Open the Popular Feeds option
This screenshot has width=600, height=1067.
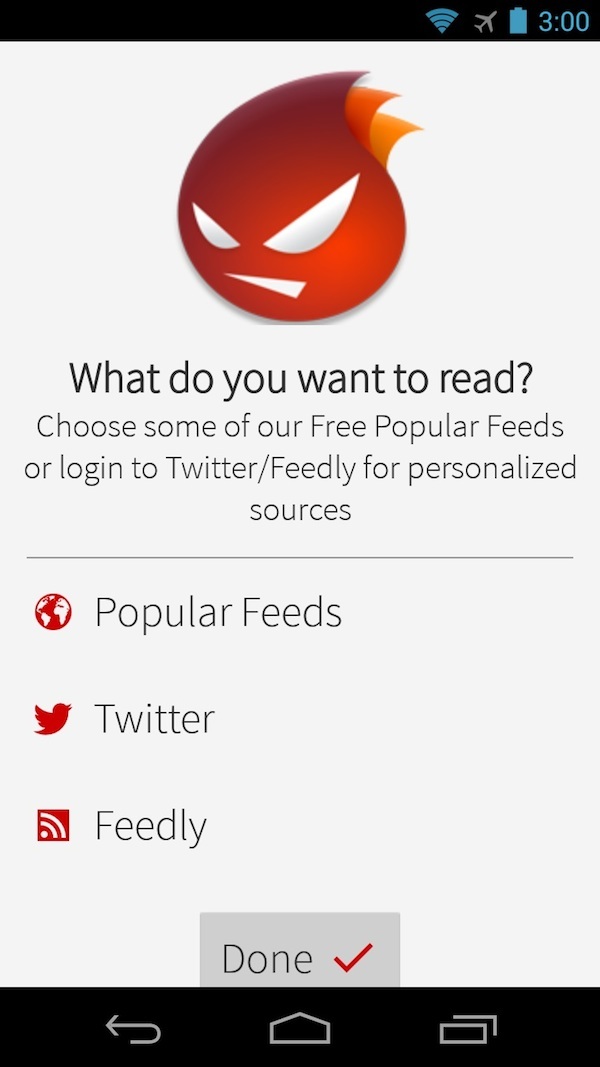217,612
